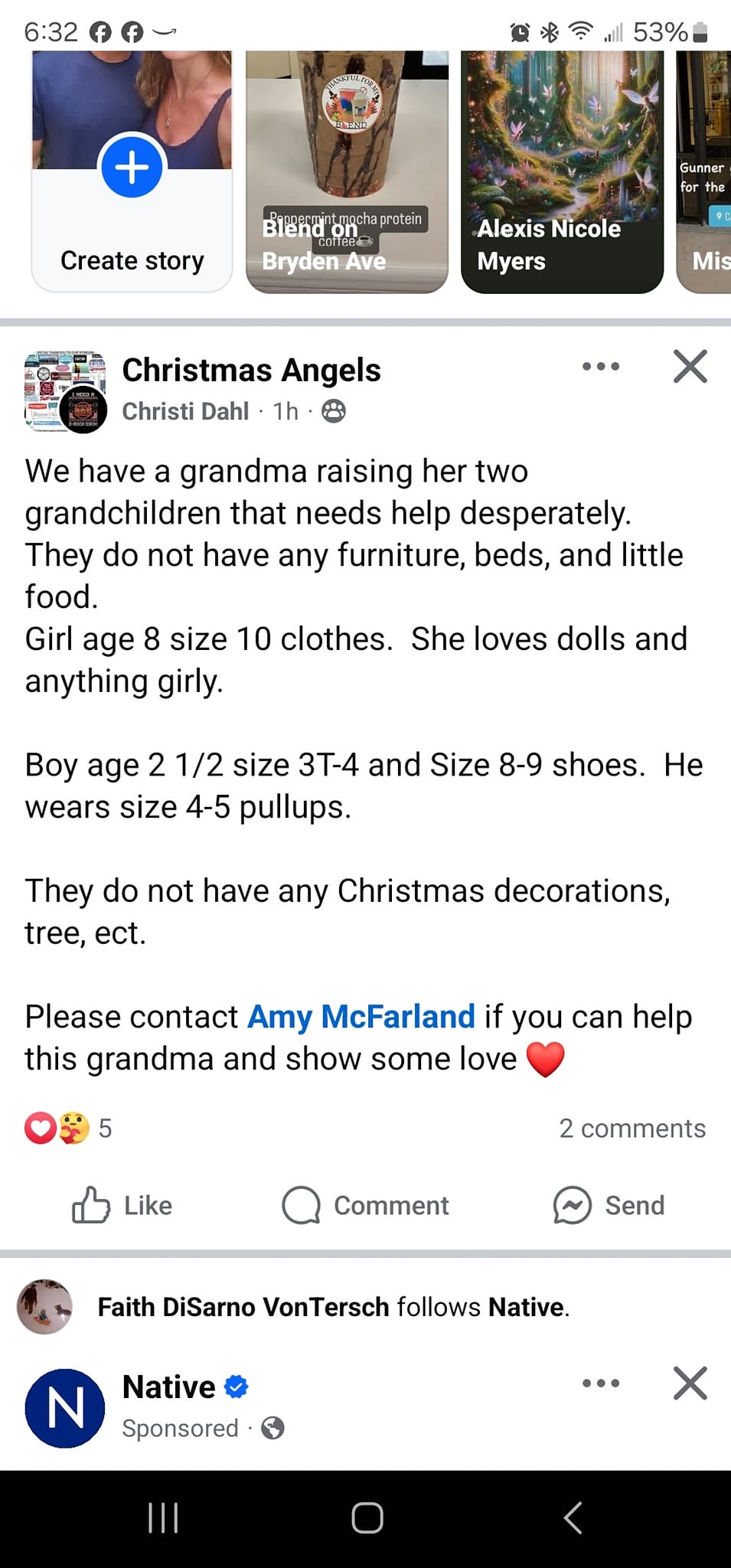This screenshot has height=1568, width=731.
Task: Tap Faith DiSarno VonTersch's name
Action: point(242,1307)
